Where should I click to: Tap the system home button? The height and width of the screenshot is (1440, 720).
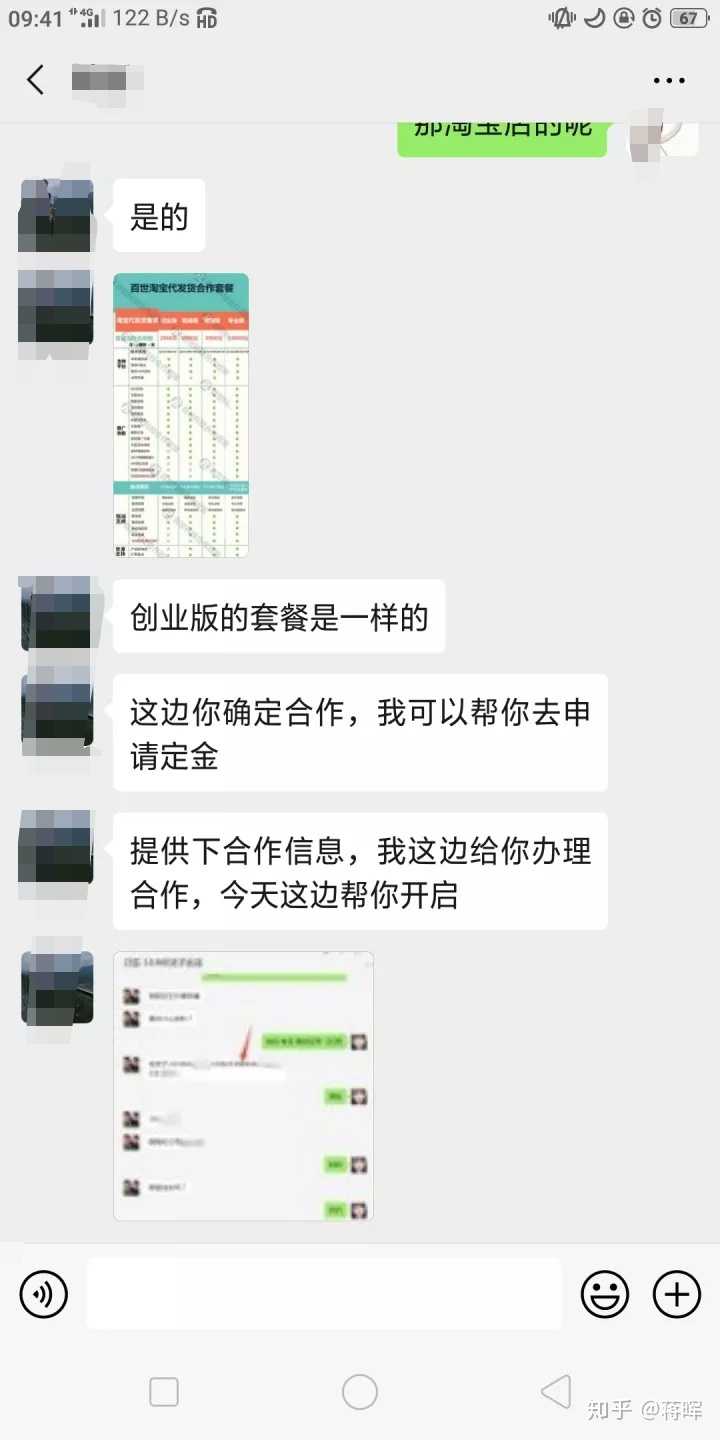click(x=360, y=1391)
